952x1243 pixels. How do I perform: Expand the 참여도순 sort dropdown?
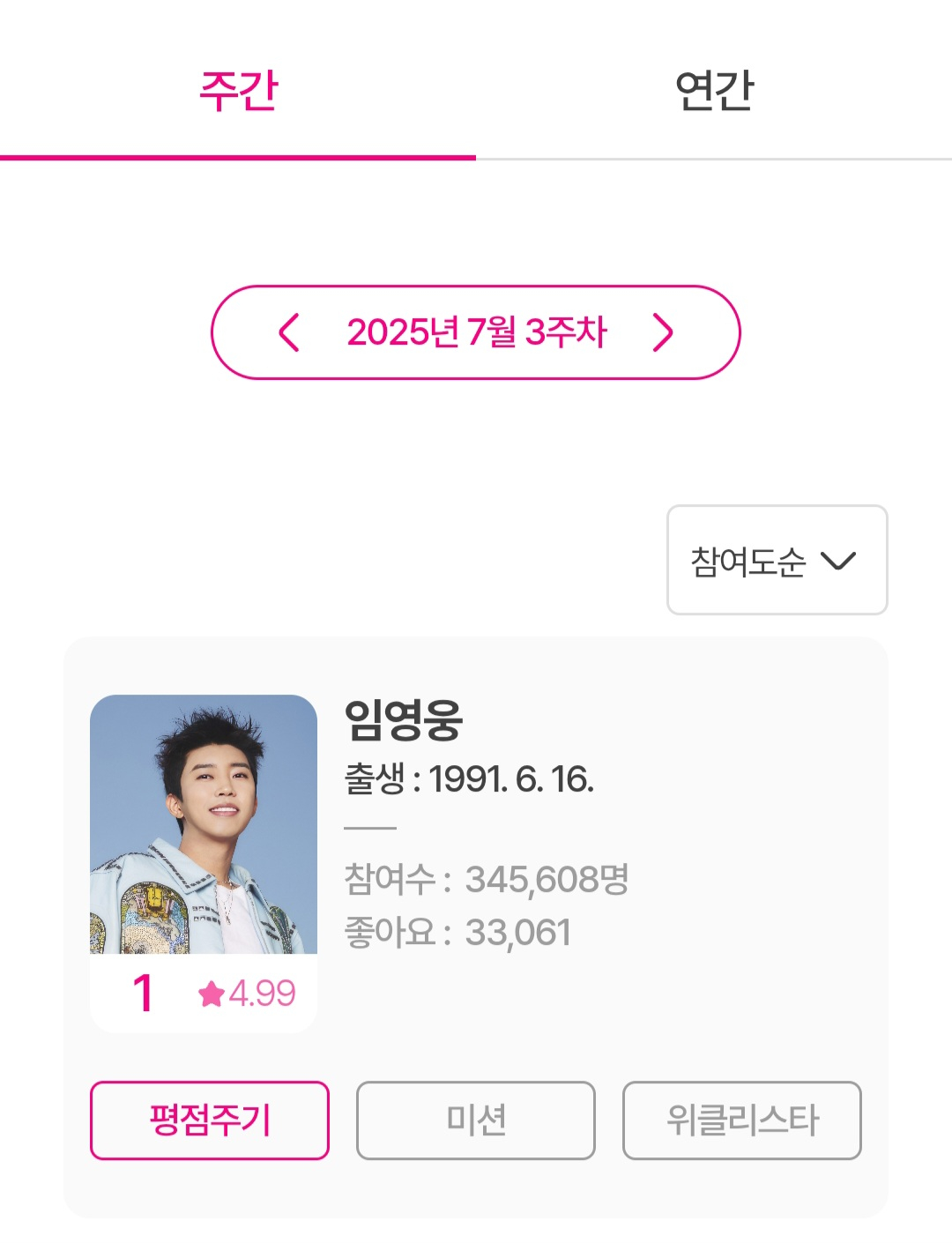[777, 560]
